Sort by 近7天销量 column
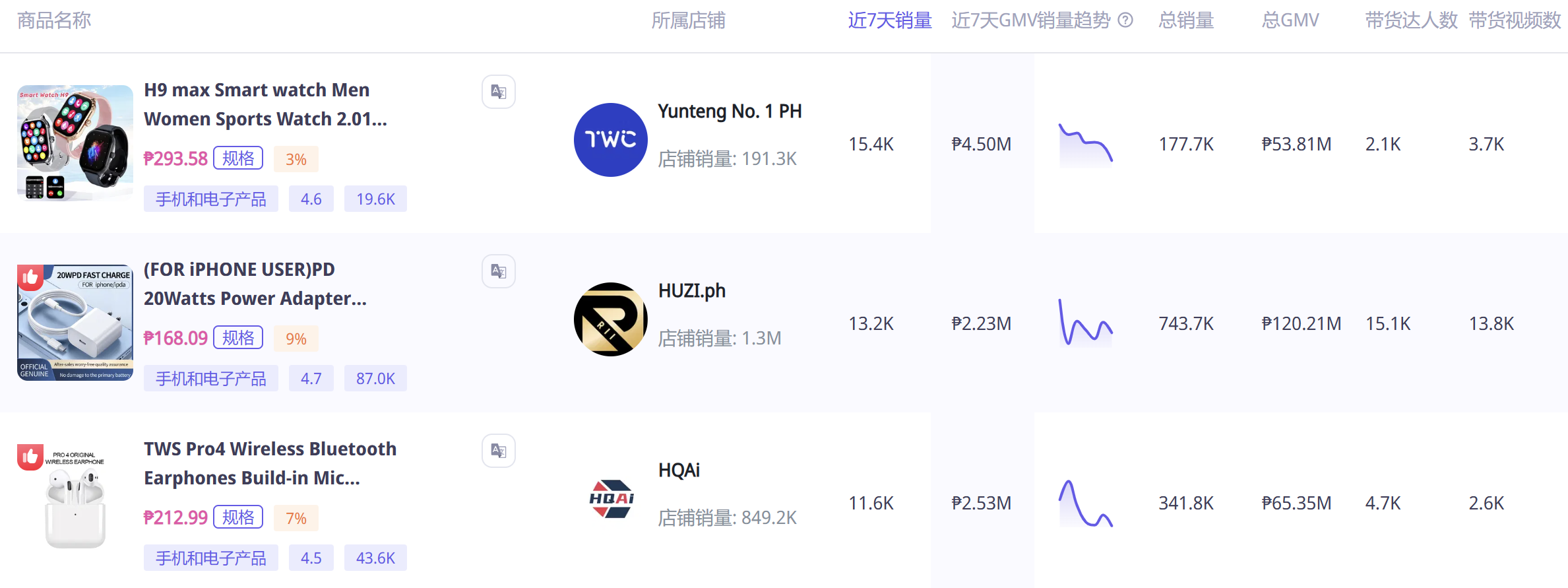 pos(889,21)
